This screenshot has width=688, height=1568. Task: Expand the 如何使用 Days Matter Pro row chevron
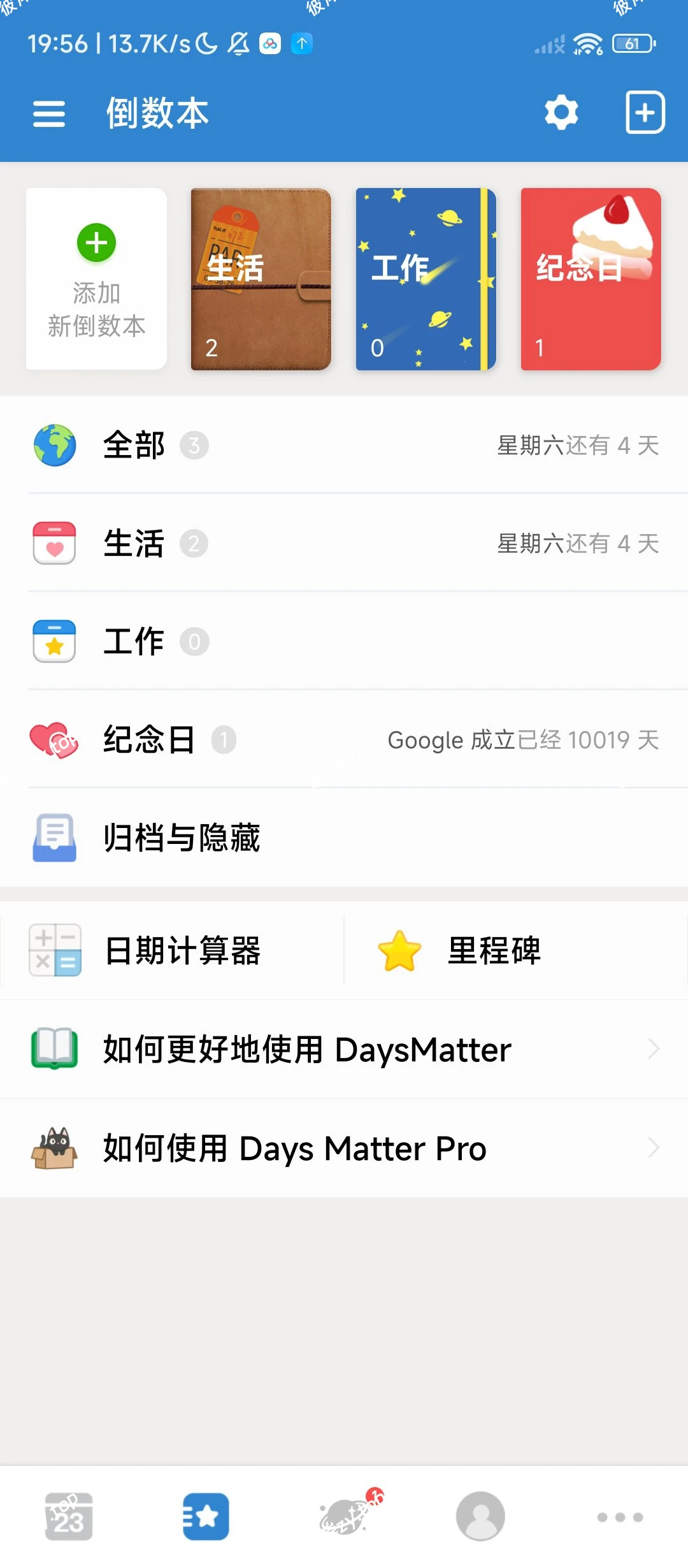point(653,1147)
